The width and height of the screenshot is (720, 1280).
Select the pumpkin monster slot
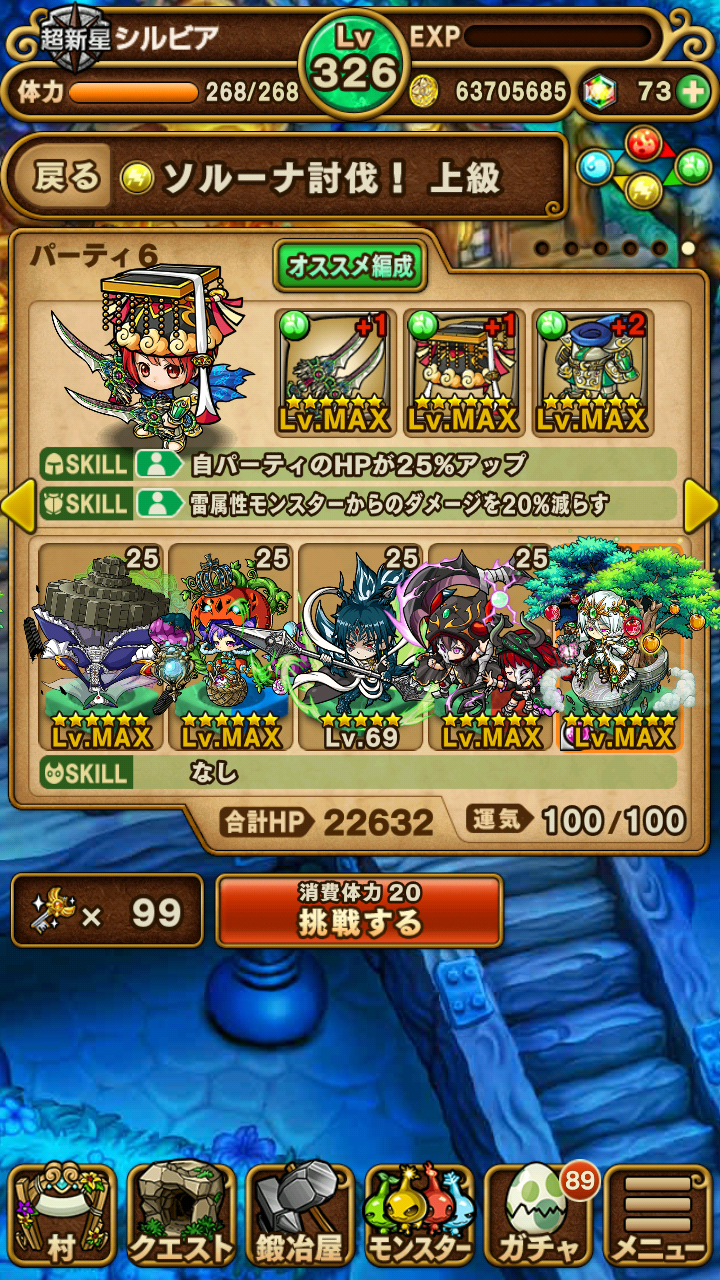pos(232,648)
